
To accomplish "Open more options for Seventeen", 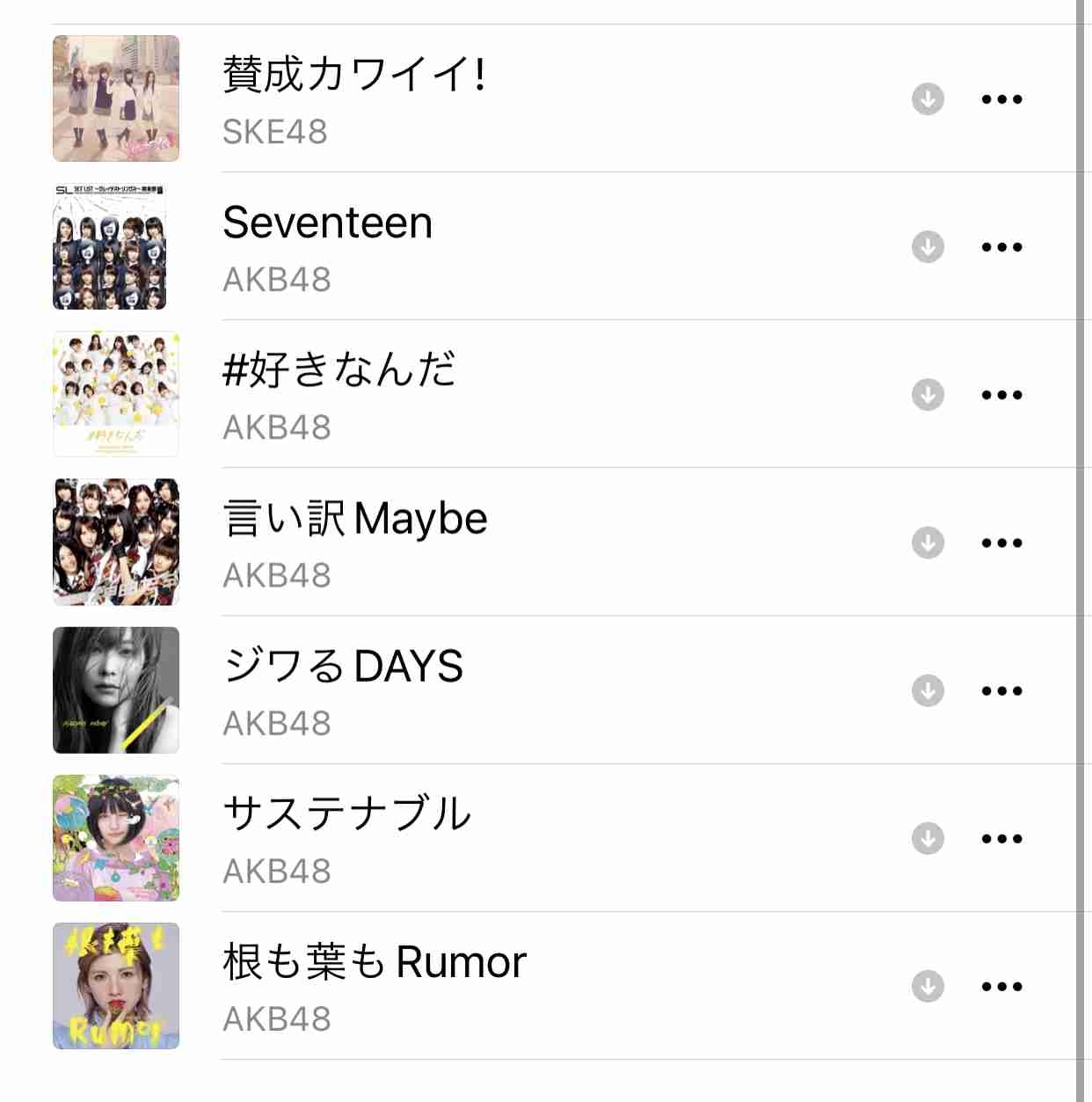I will (1001, 247).
